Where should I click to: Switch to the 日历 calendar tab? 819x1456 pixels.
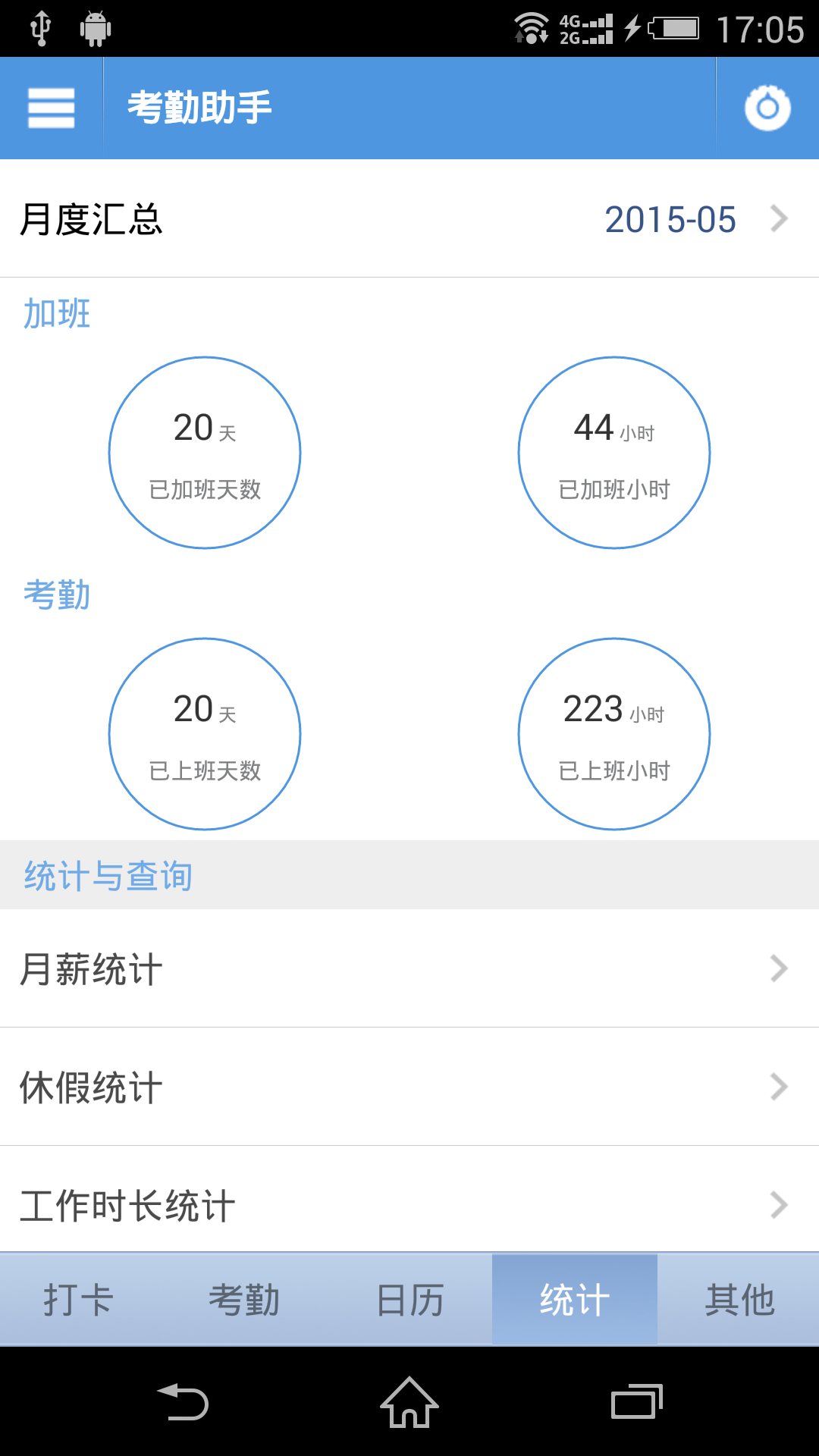(409, 1298)
